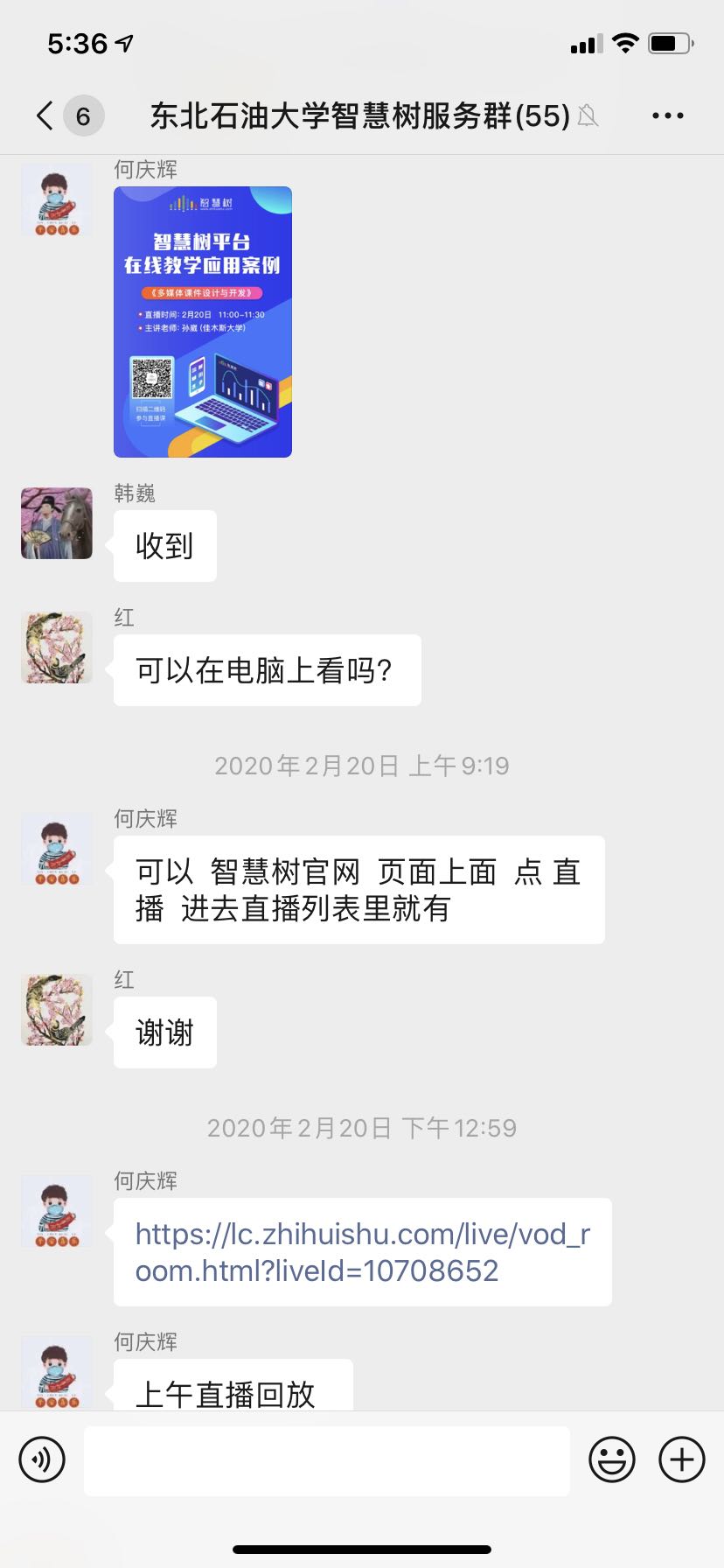View 红's avatar beside 可以在电脑上看吗
Viewport: 724px width, 1568px height.
coord(57,647)
